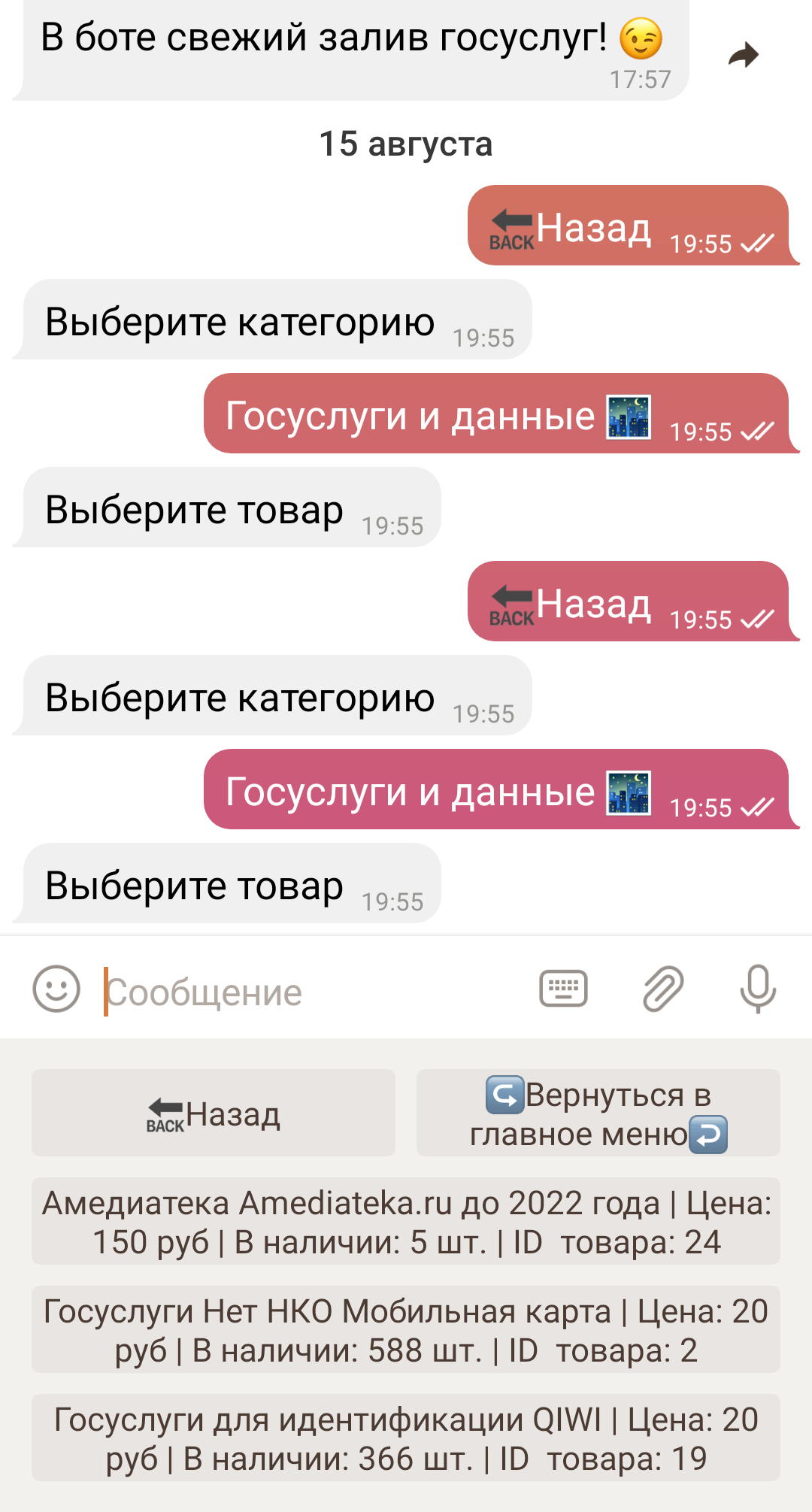Open the emoji picker

56,989
